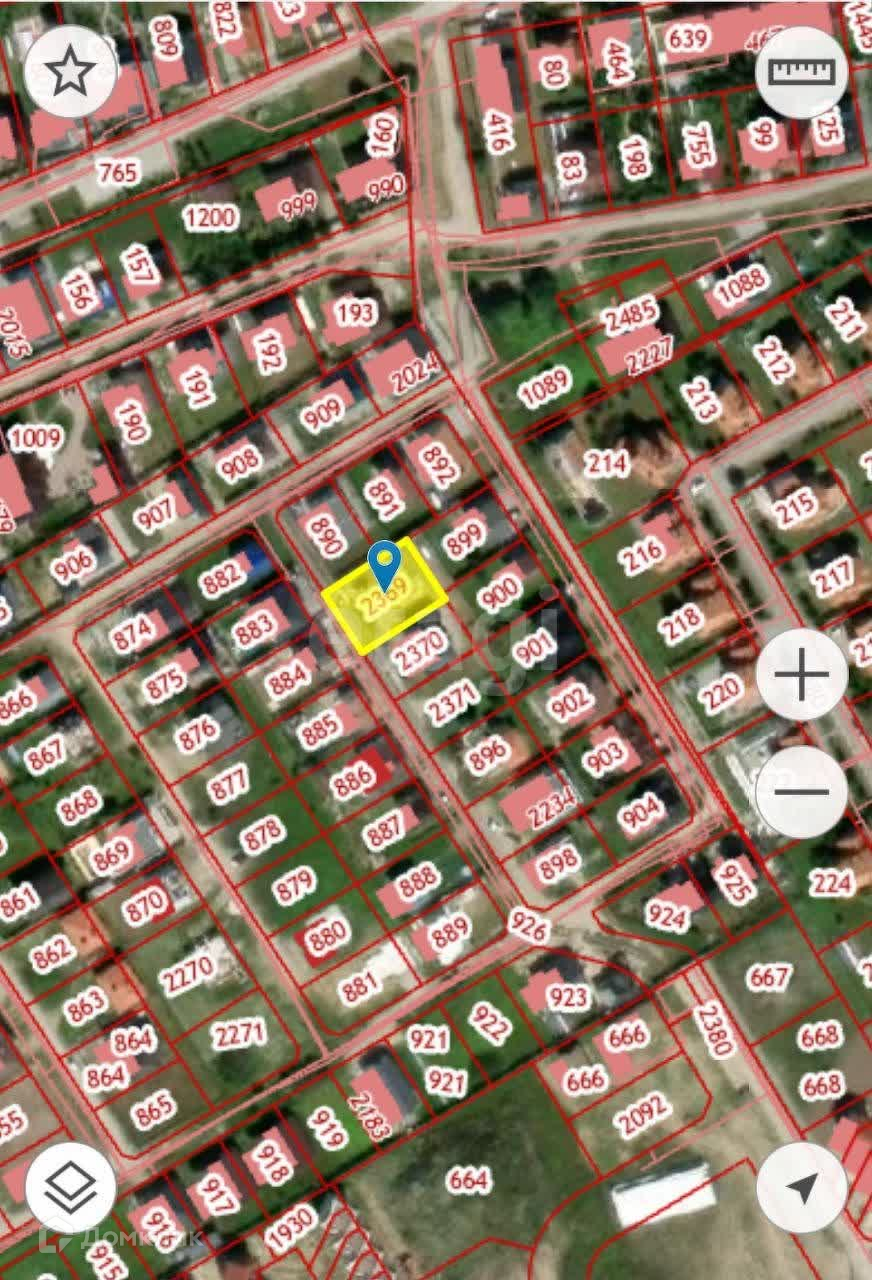This screenshot has height=1280, width=872.
Task: Center the map on my location
Action: [801, 1187]
